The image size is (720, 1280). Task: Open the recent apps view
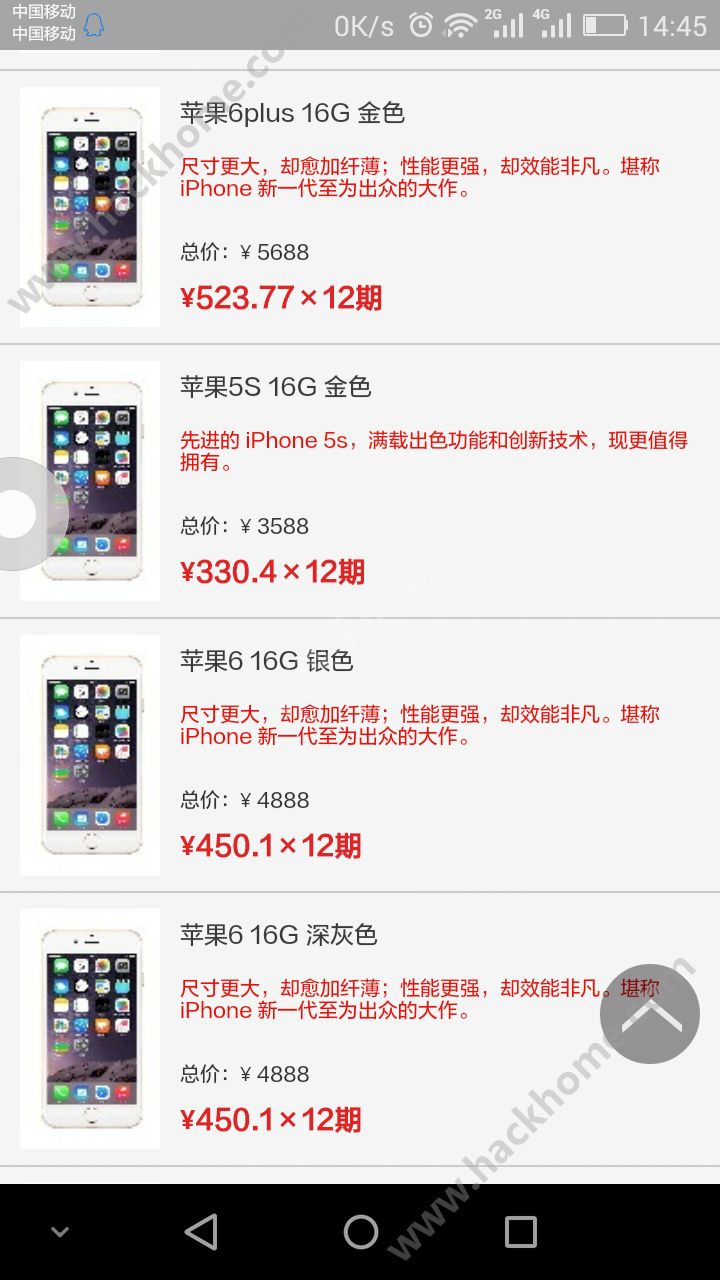520,1232
